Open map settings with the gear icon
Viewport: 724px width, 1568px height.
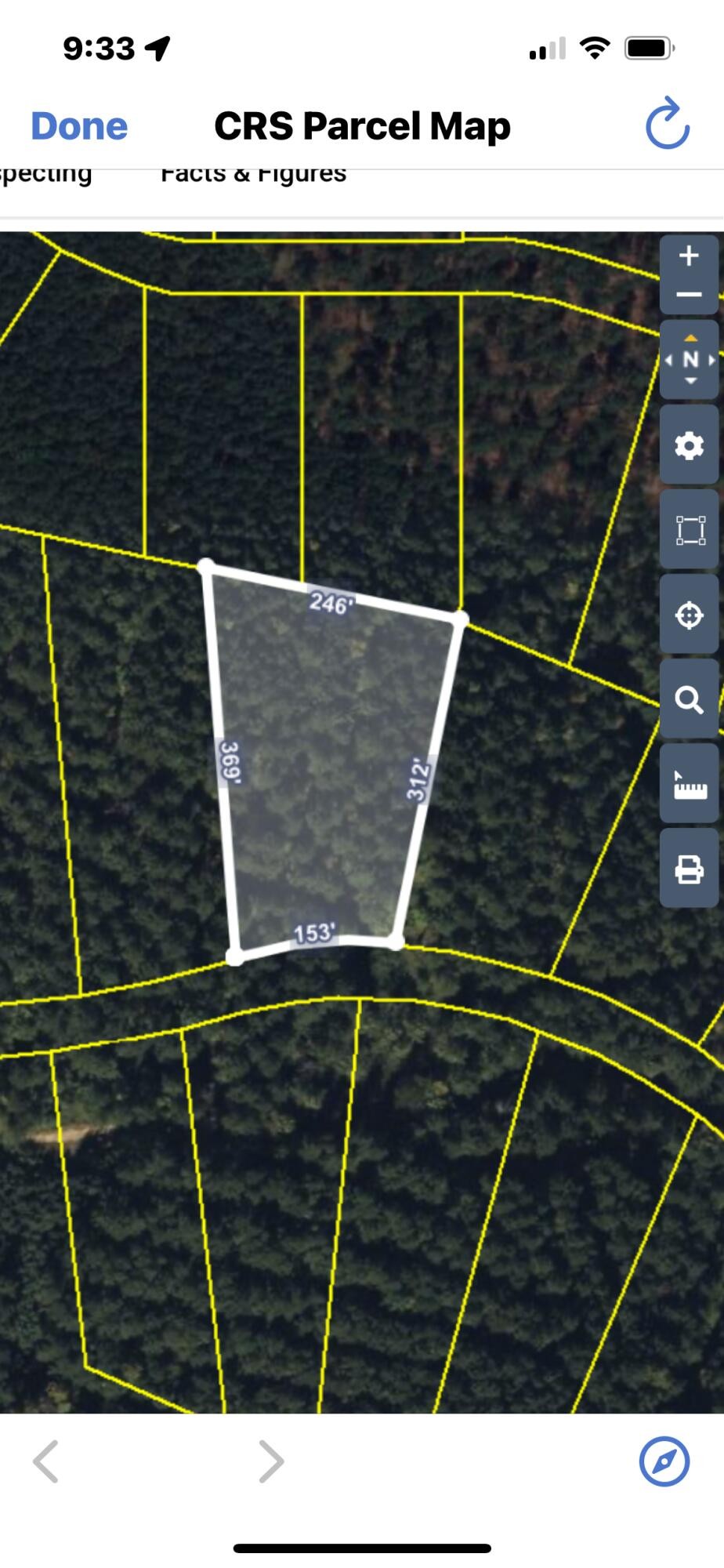coord(690,446)
